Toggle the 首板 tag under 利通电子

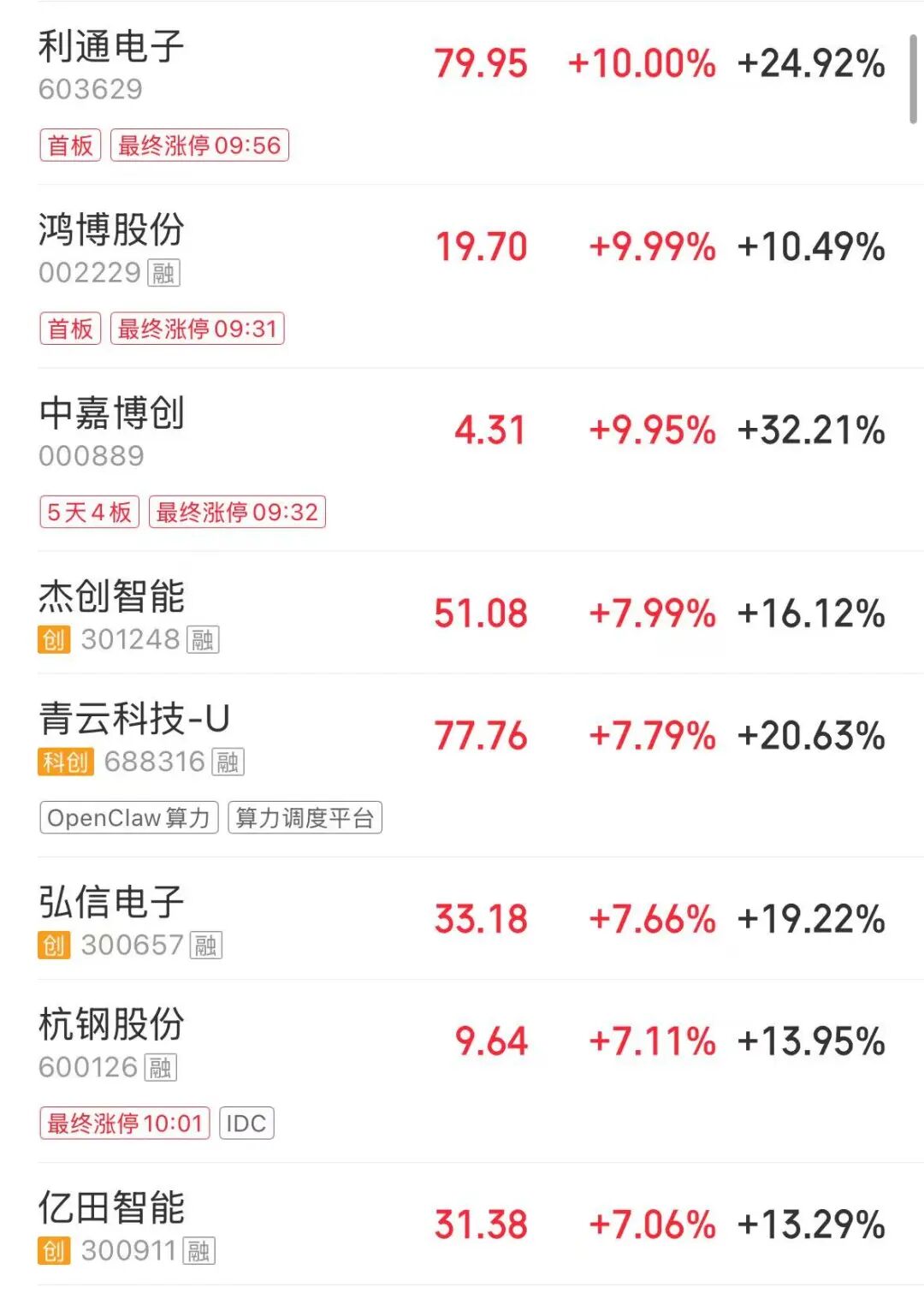[71, 146]
